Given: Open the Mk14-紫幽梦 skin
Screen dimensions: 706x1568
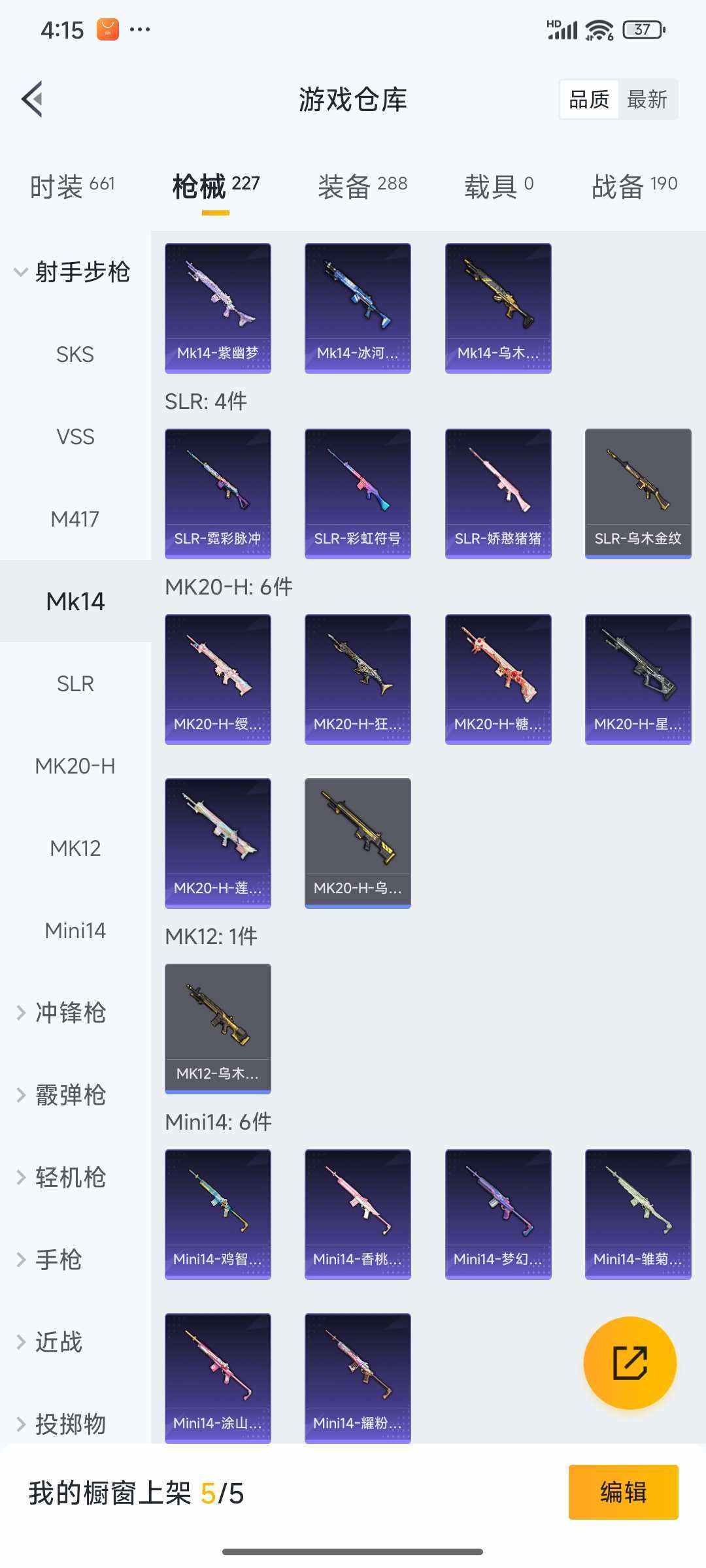Looking at the screenshot, I should point(218,308).
